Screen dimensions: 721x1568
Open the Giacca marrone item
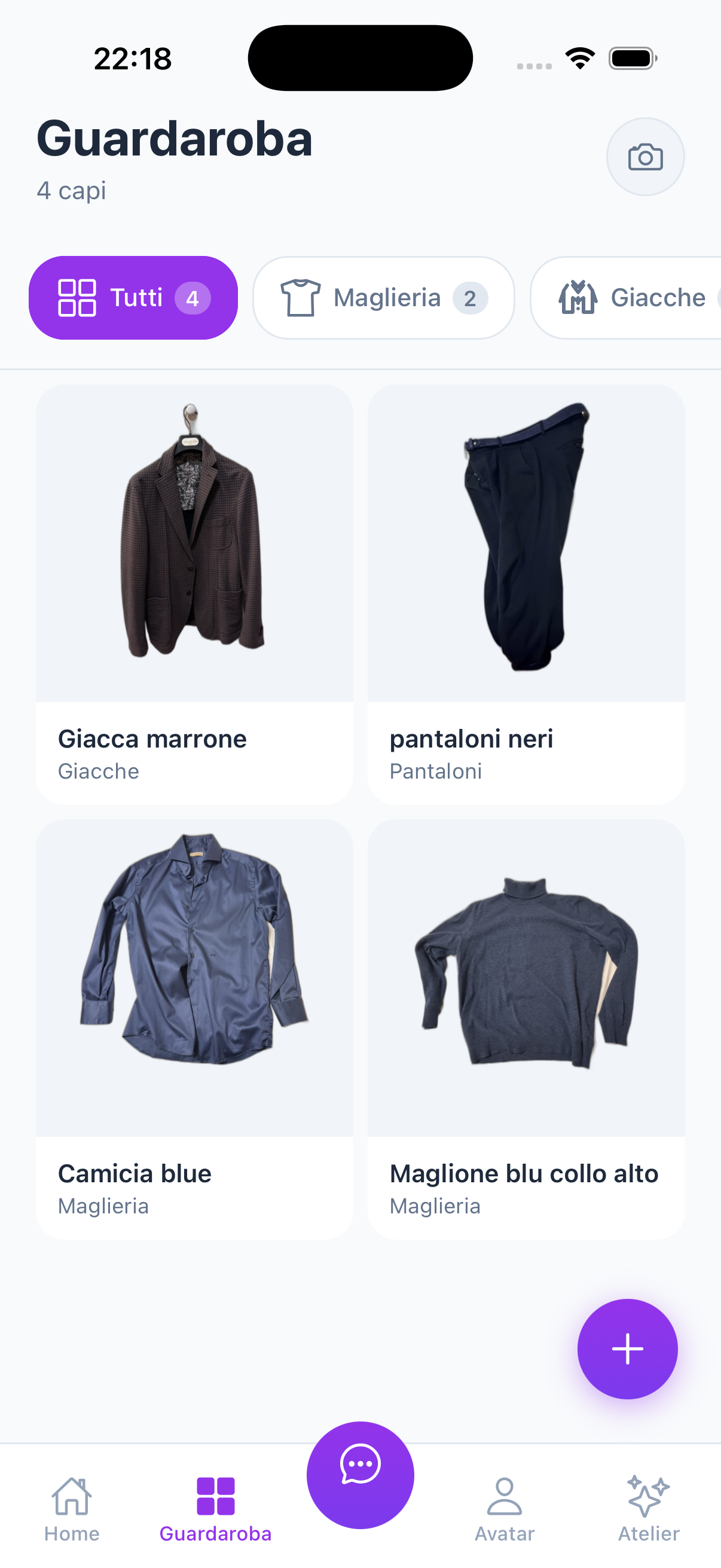194,593
